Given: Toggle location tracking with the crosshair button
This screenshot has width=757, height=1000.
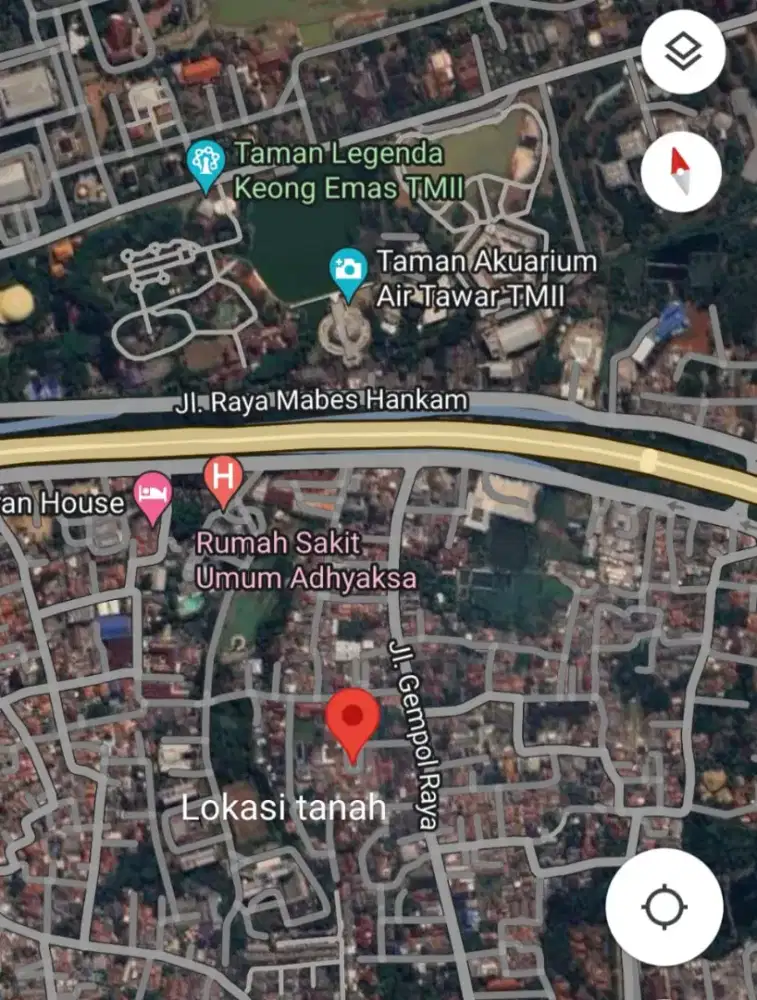Looking at the screenshot, I should (663, 908).
